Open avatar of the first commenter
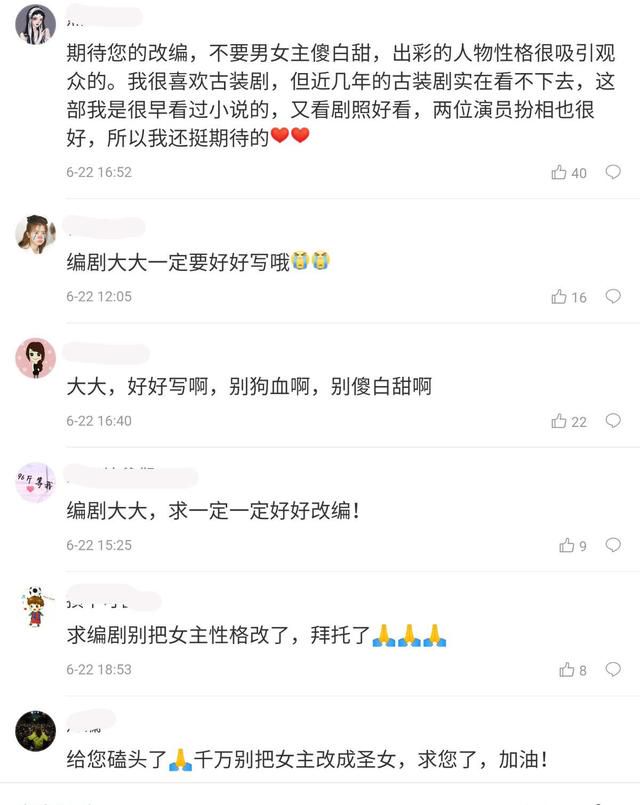 [35, 25]
